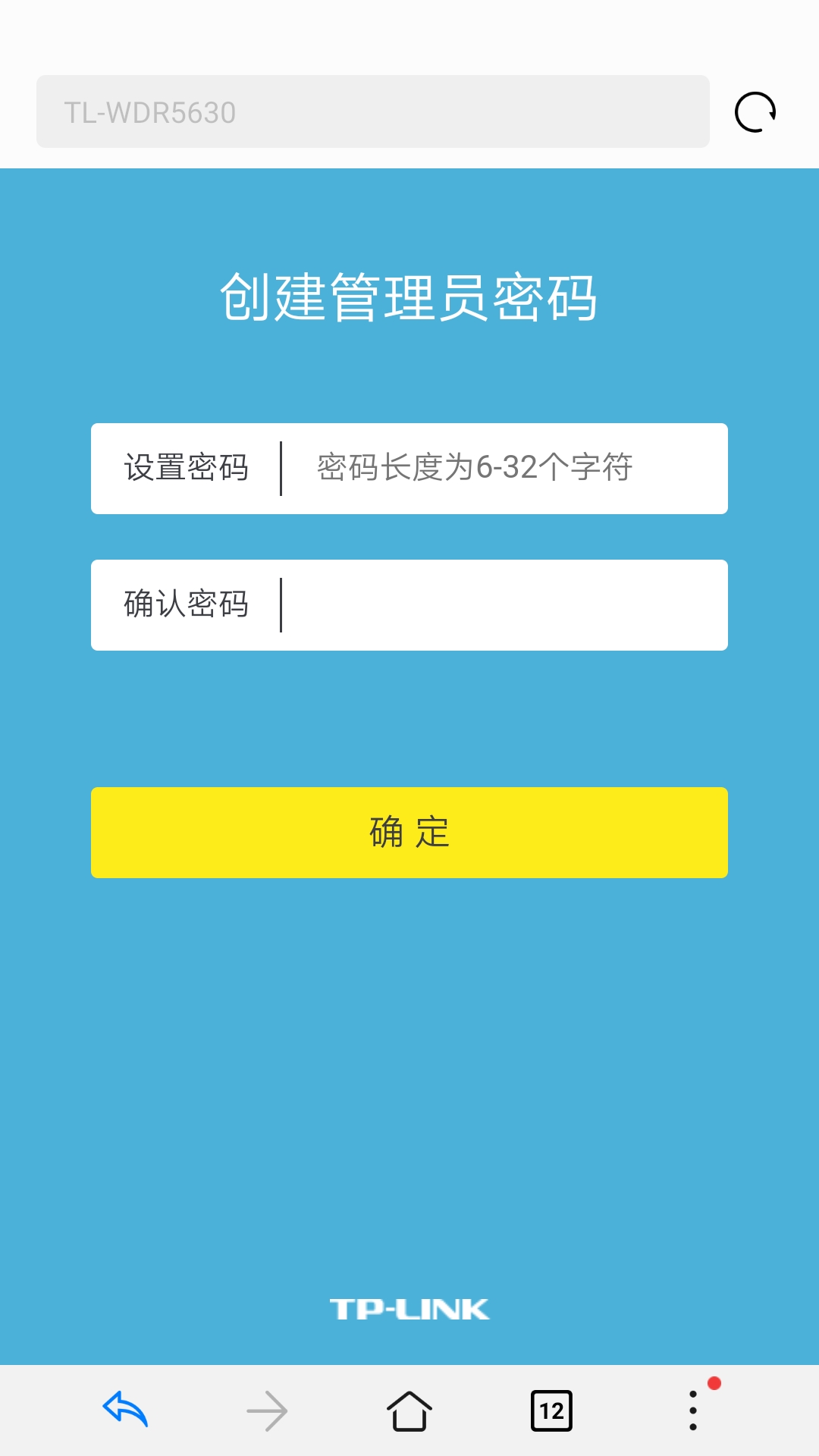
Task: Tap the address bar showing TL-WDR5630
Action: (x=372, y=112)
